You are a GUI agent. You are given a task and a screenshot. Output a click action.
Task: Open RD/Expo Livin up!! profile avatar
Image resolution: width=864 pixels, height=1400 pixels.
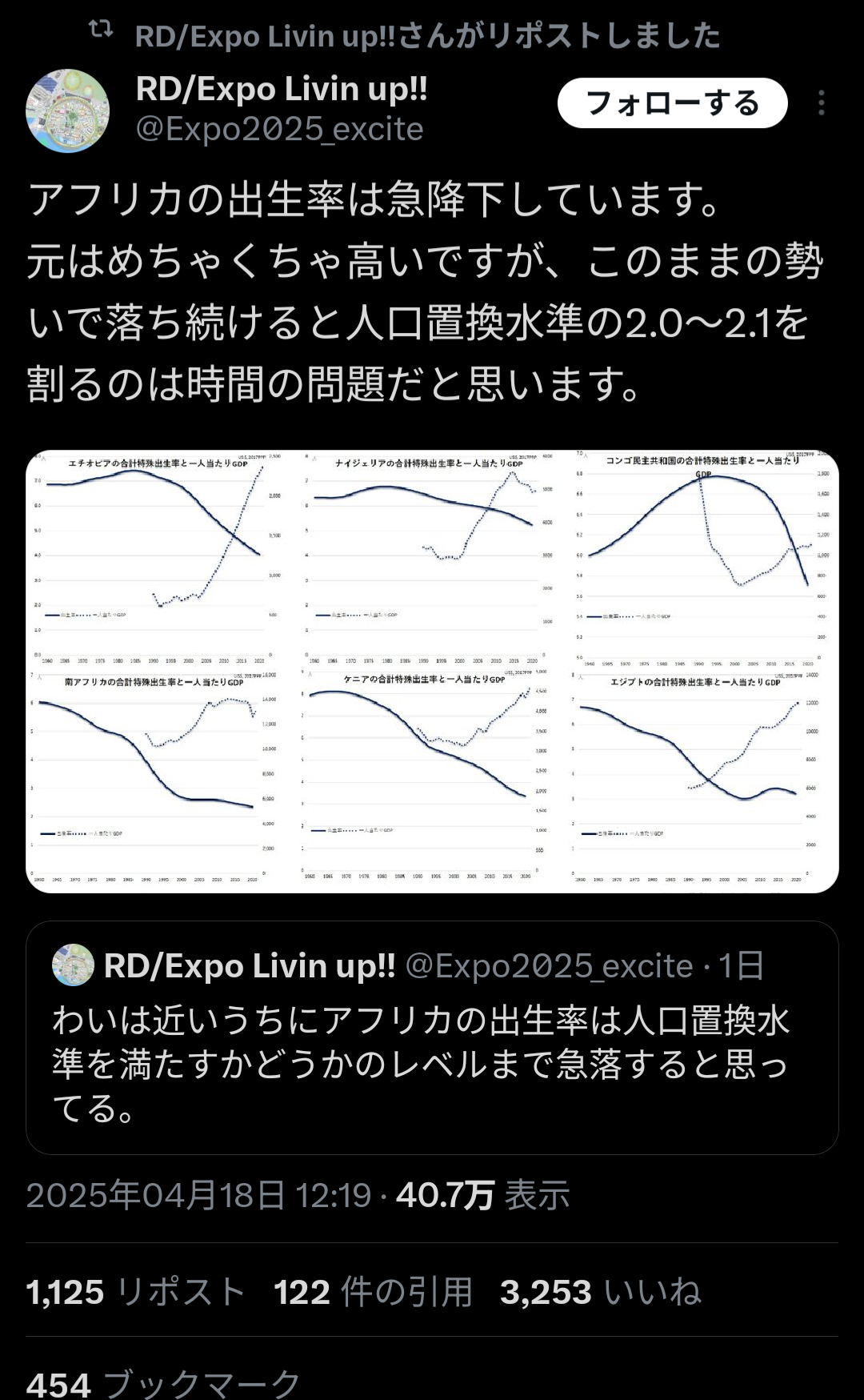68,111
